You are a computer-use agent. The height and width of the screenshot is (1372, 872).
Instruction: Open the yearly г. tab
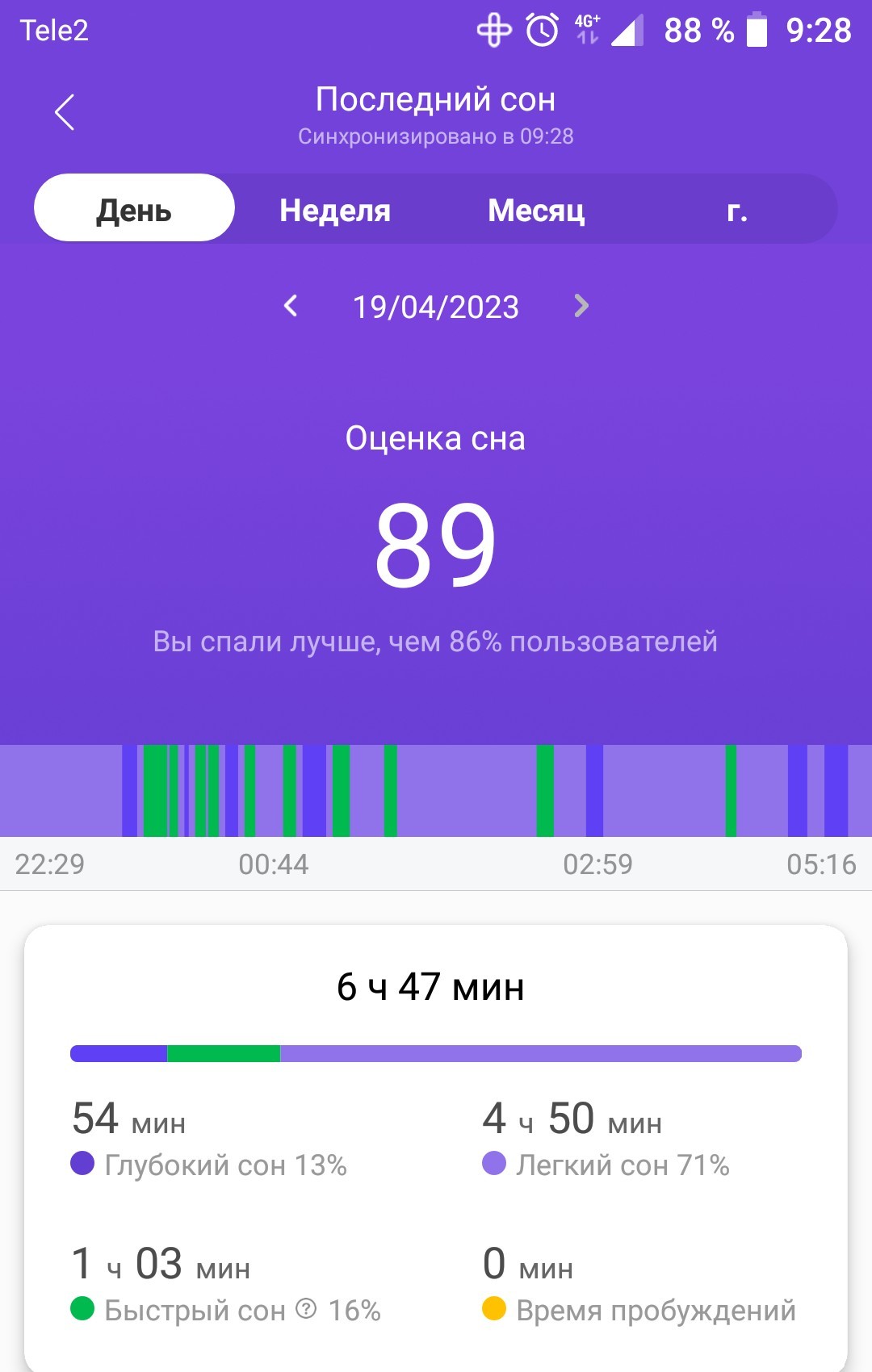point(736,210)
